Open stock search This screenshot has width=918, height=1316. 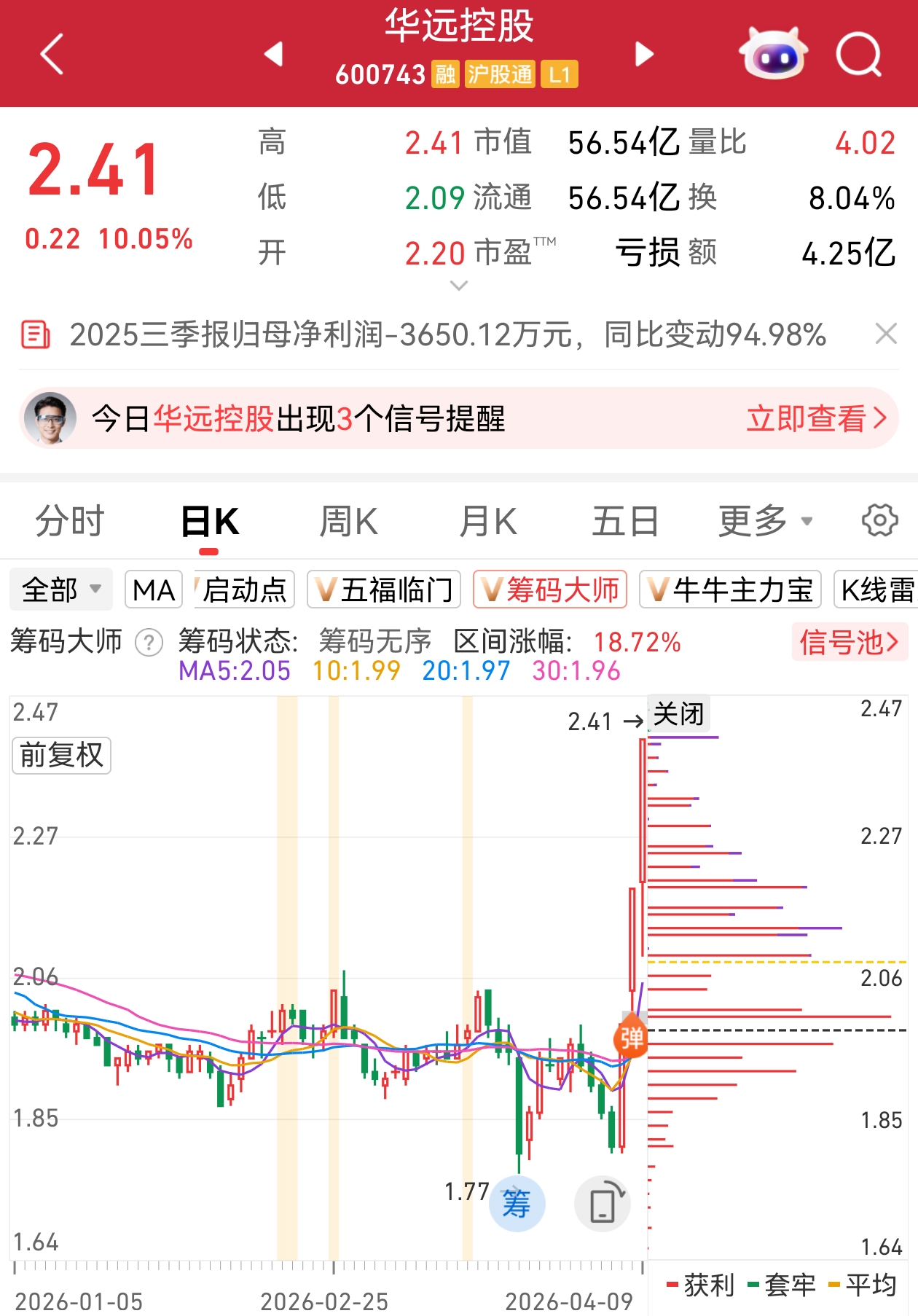point(858,54)
